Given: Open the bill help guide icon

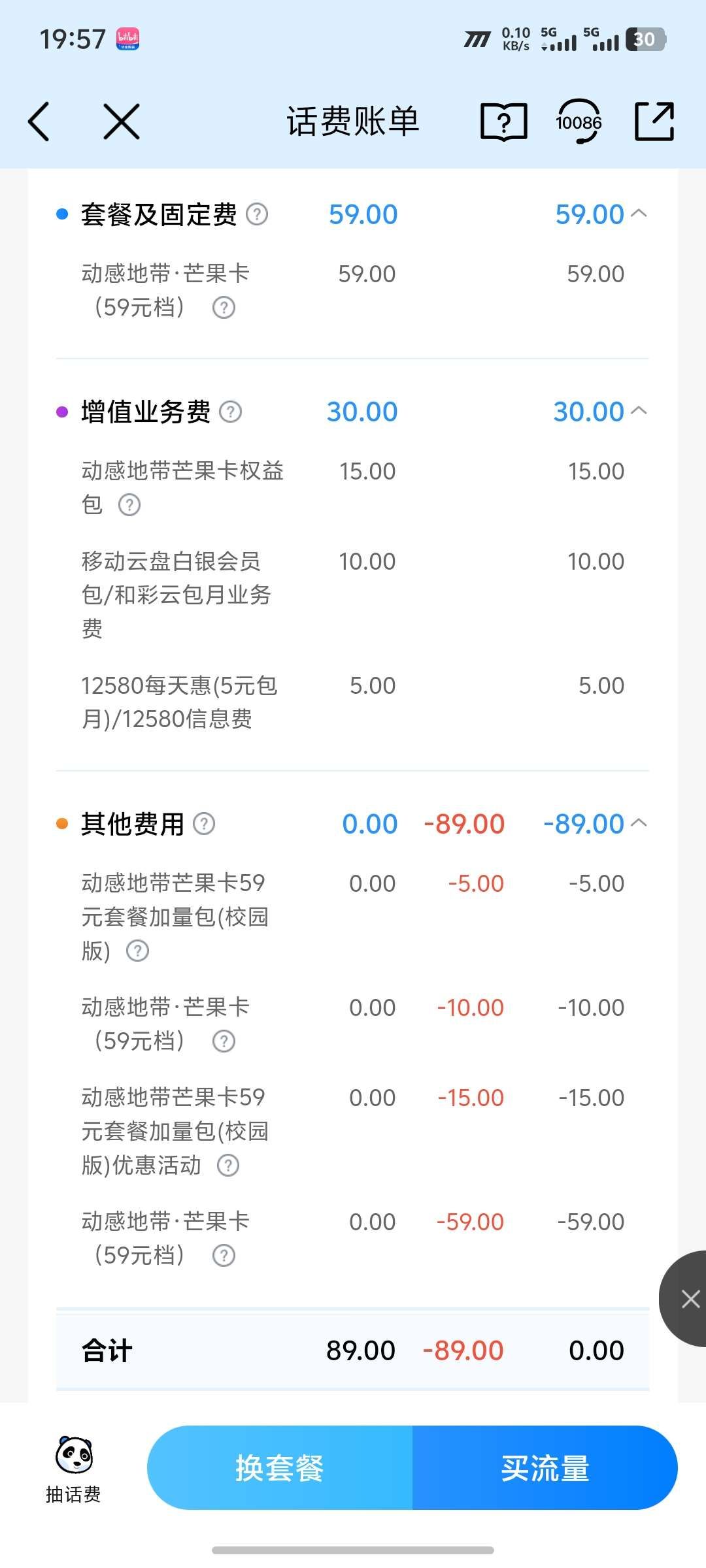Looking at the screenshot, I should pyautogui.click(x=503, y=122).
